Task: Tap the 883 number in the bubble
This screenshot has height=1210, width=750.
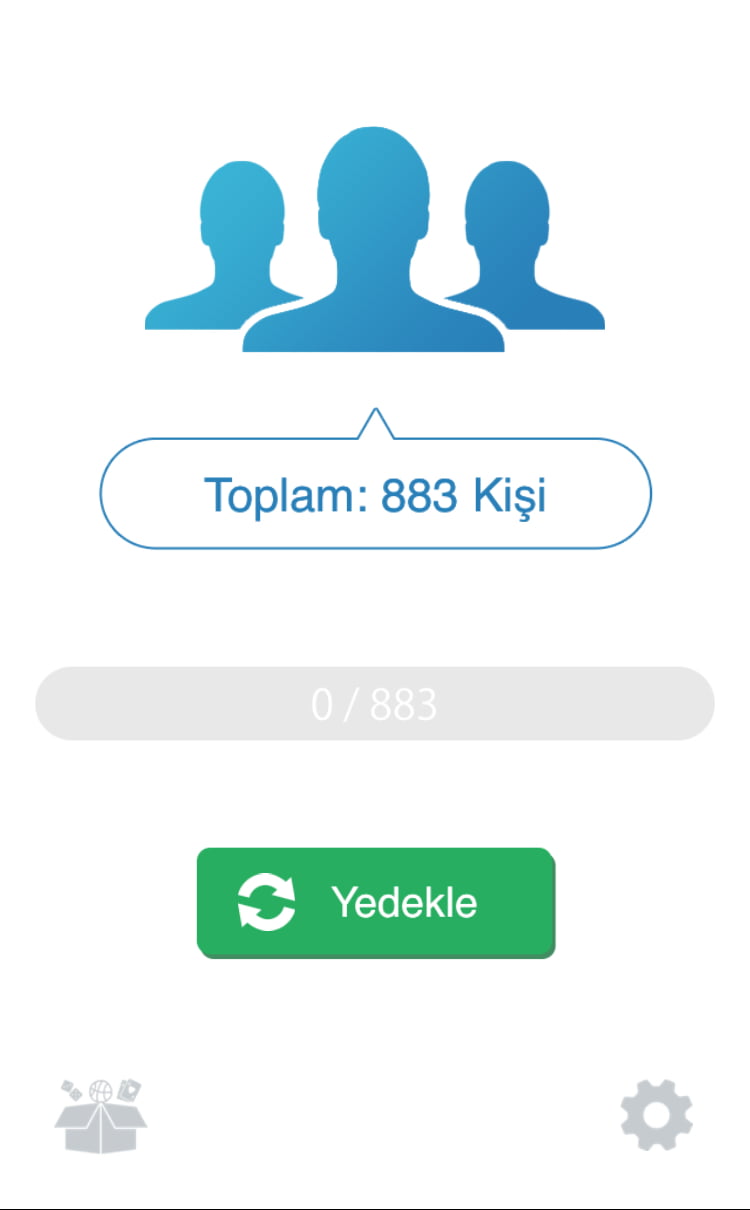Action: (420, 494)
